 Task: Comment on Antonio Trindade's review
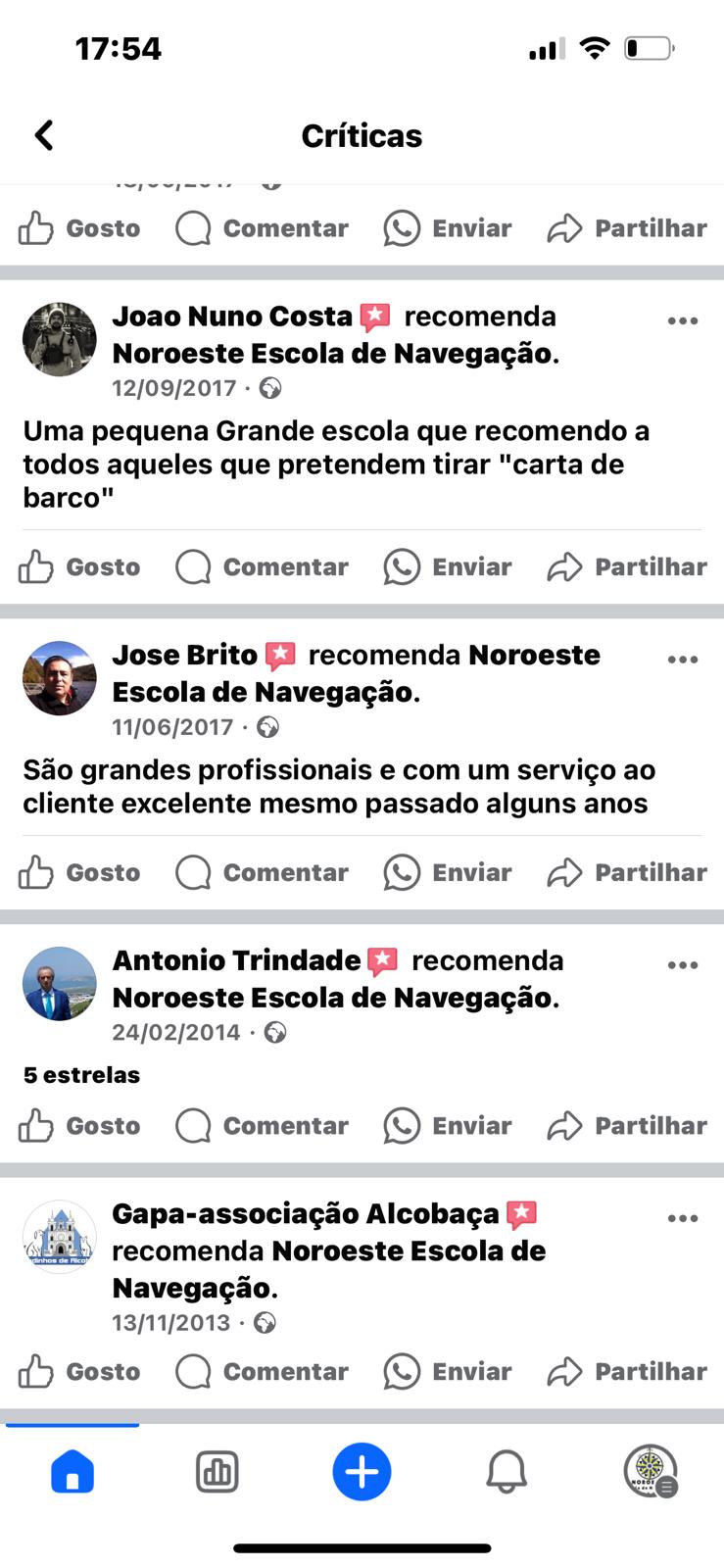262,1125
